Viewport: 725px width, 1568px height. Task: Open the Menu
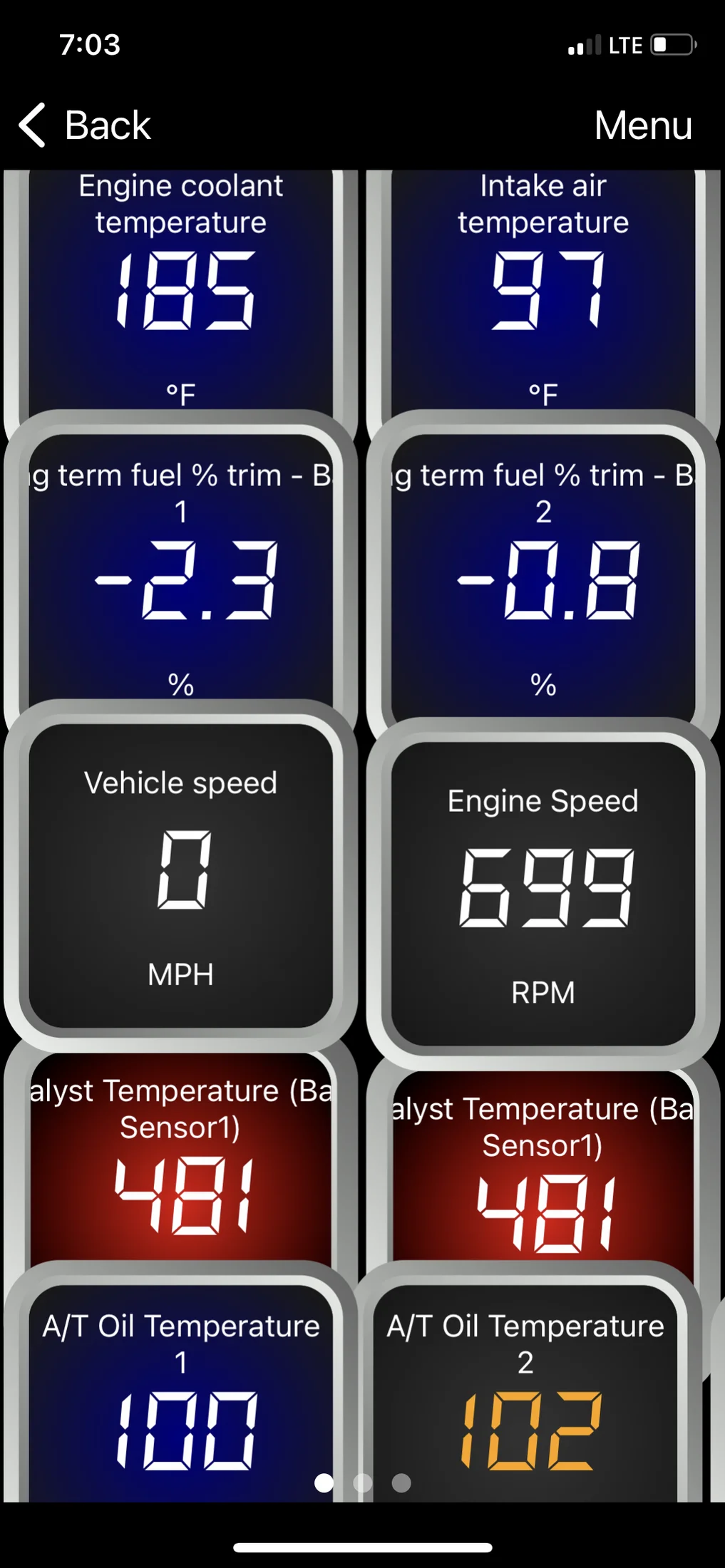pyautogui.click(x=642, y=125)
